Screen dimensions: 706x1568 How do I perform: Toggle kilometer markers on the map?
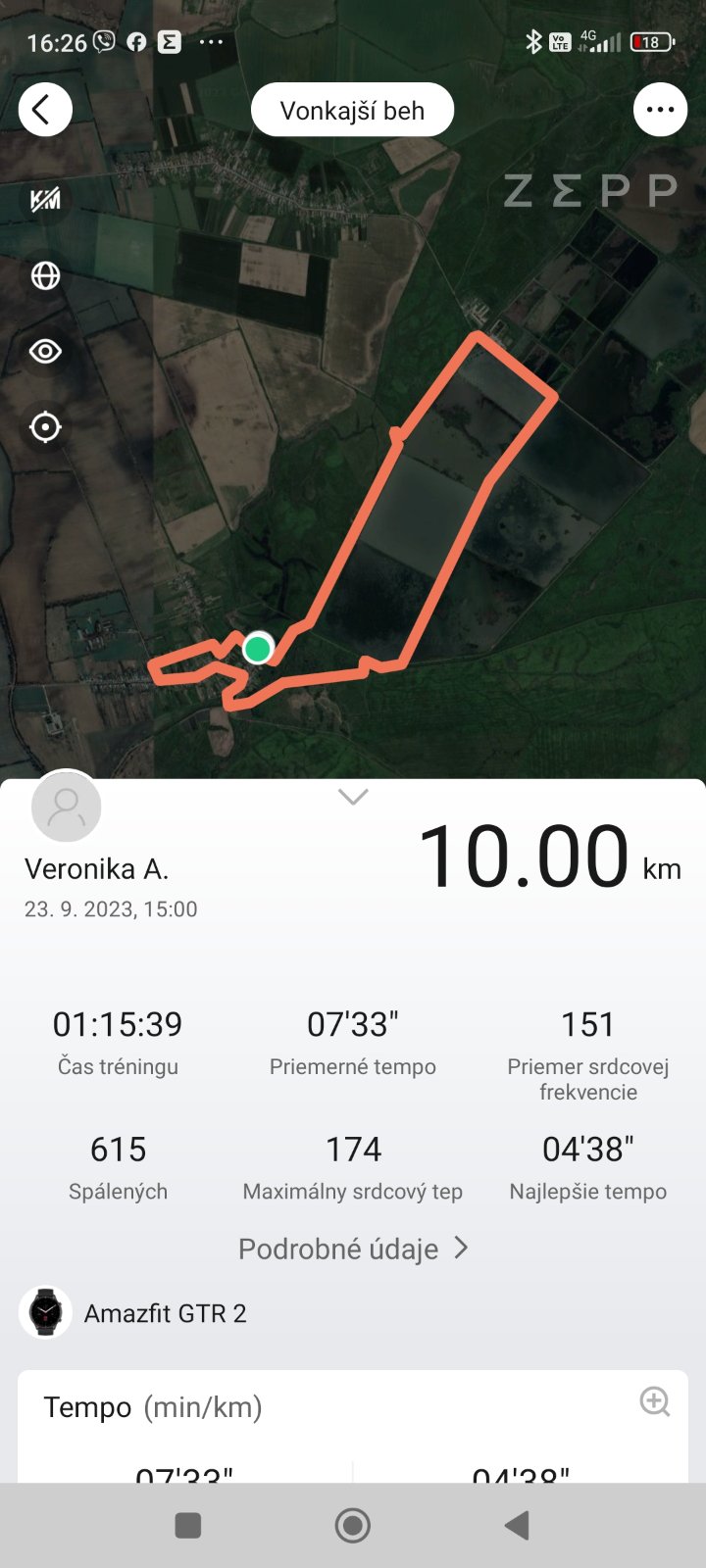(45, 200)
